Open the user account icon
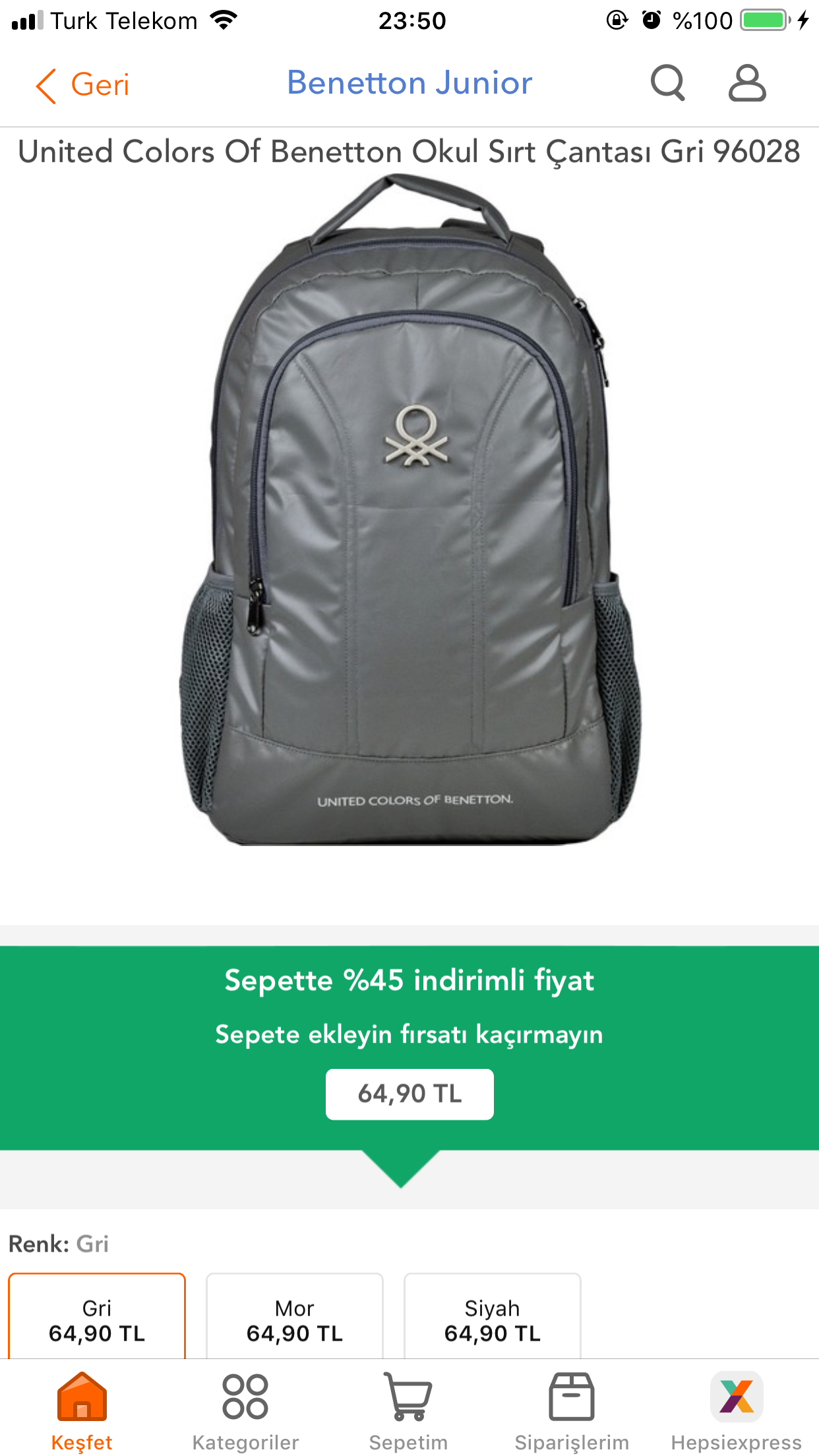Image resolution: width=819 pixels, height=1456 pixels. tap(746, 83)
